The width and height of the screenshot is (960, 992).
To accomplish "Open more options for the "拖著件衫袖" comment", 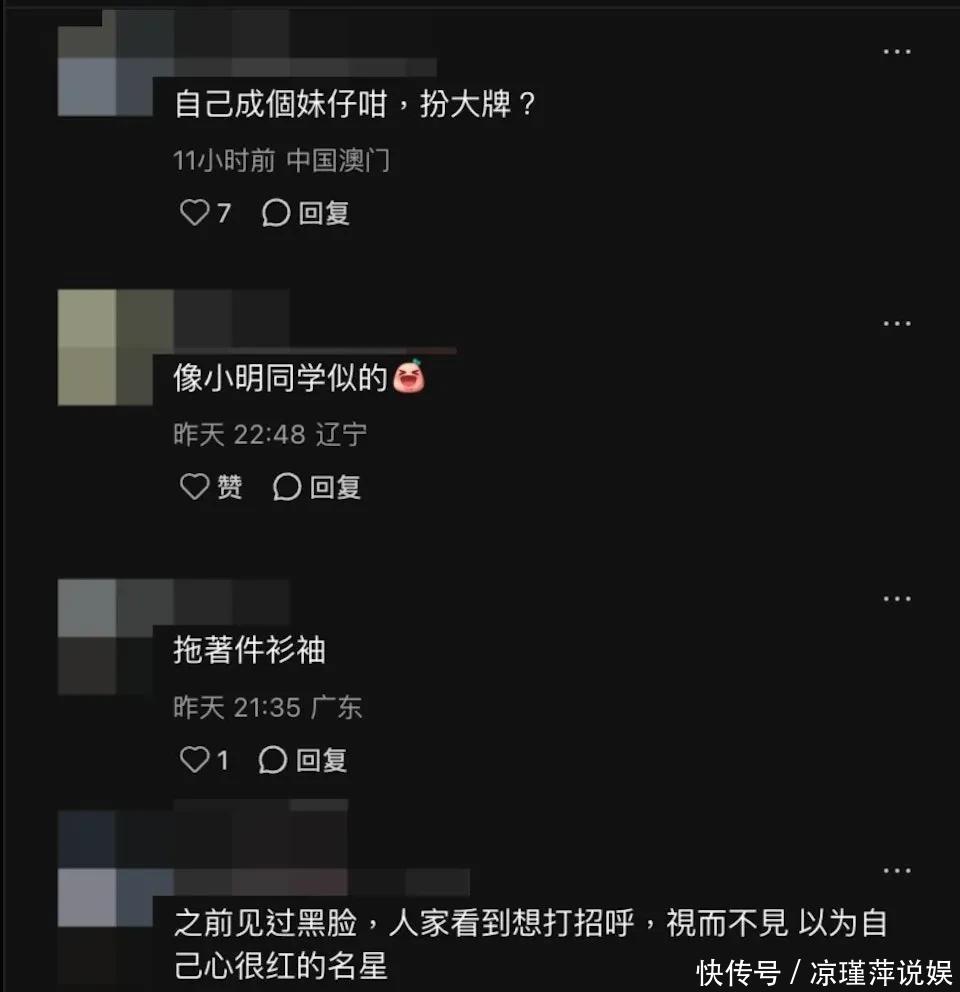I will (x=897, y=598).
